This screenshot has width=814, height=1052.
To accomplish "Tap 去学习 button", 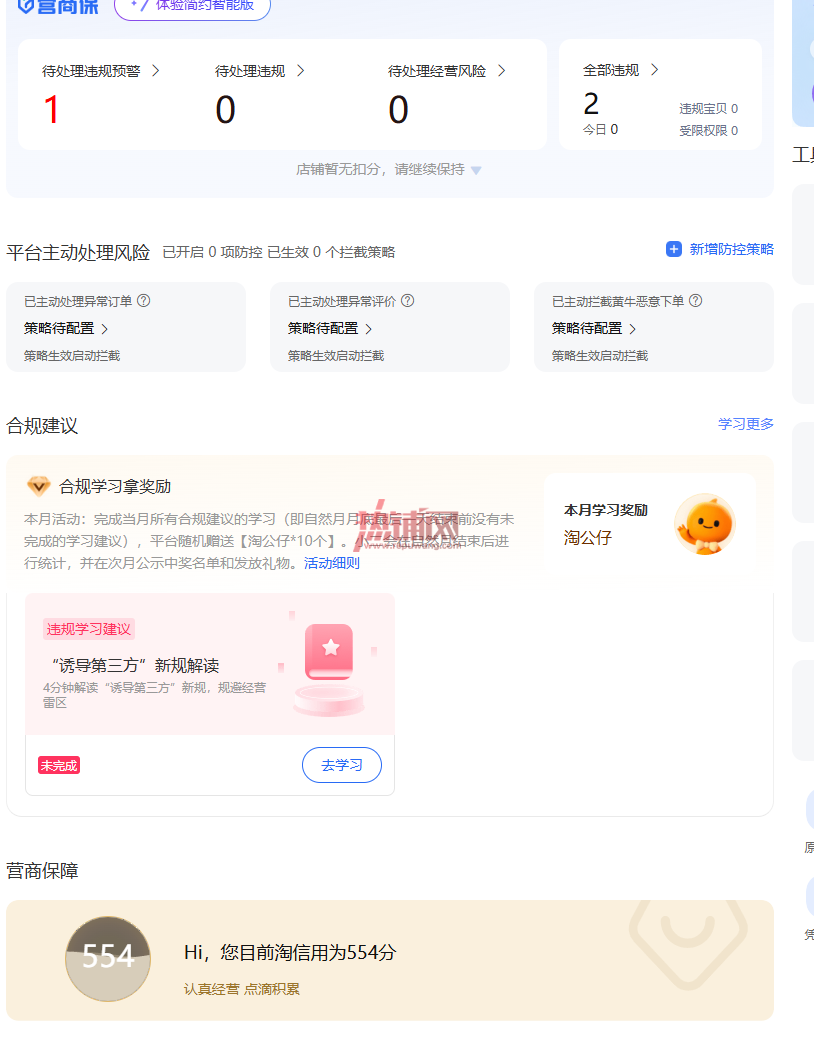I will pyautogui.click(x=342, y=765).
